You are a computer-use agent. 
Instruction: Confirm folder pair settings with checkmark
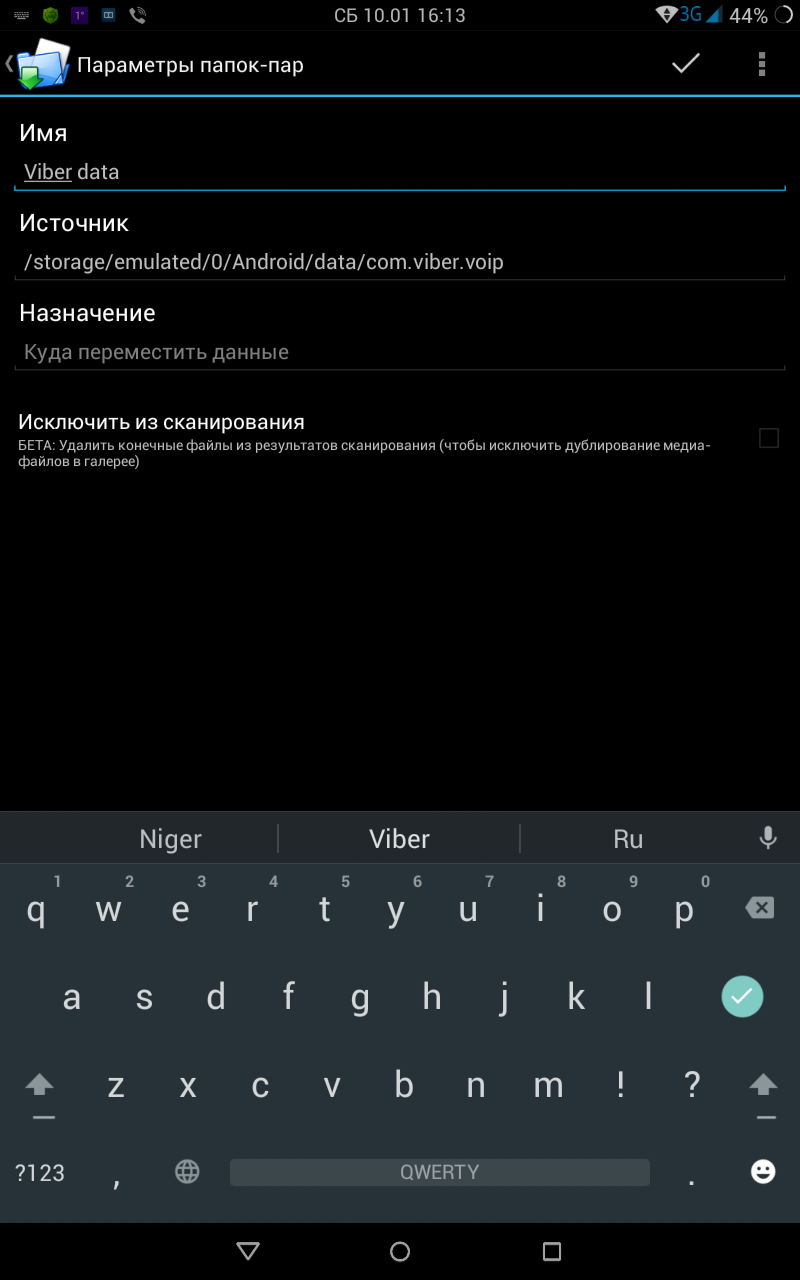(x=685, y=64)
